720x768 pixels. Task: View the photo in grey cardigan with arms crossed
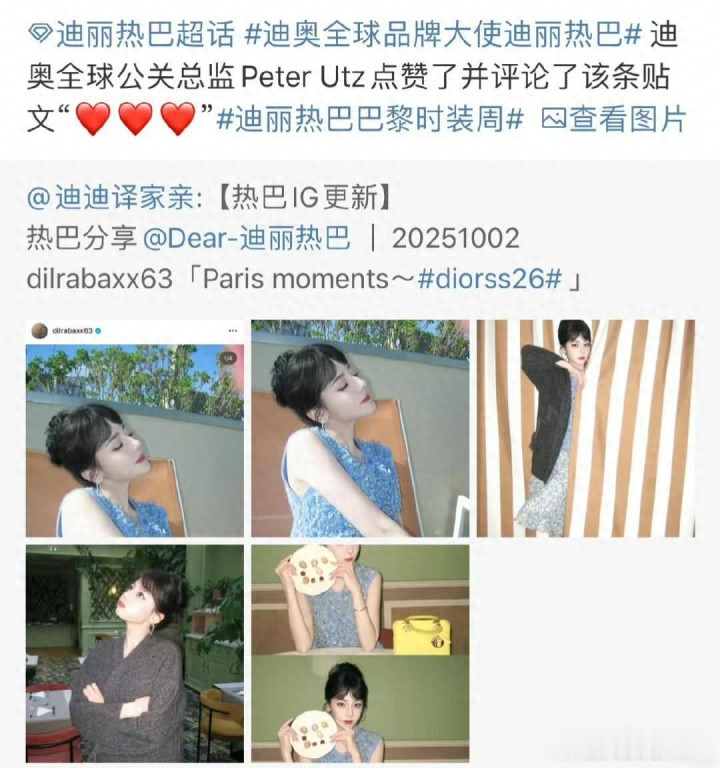tap(135, 653)
